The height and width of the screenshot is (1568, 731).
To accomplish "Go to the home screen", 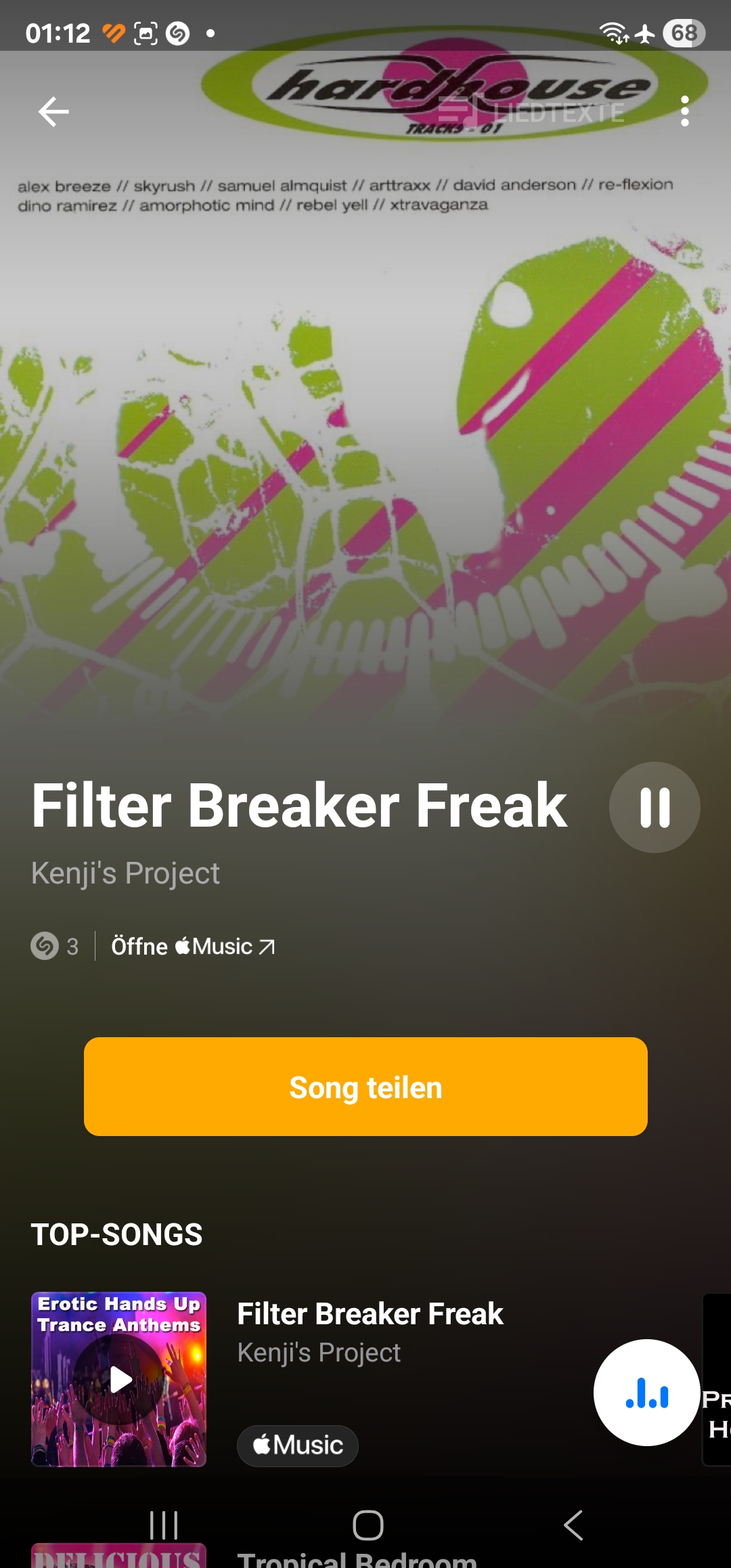I will coord(368,1525).
